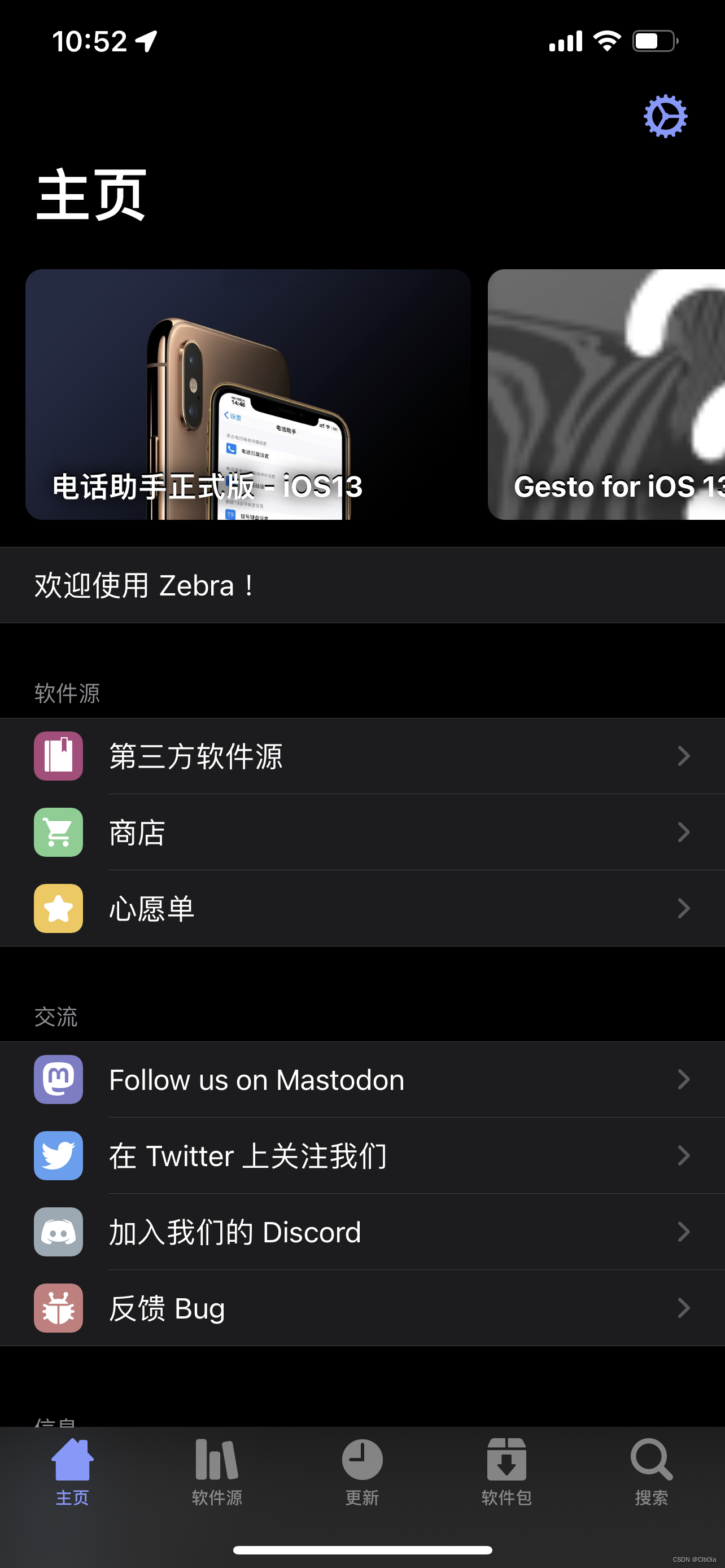Open the 心愿单 wishlist
Viewport: 725px width, 1568px height.
pyautogui.click(x=362, y=908)
